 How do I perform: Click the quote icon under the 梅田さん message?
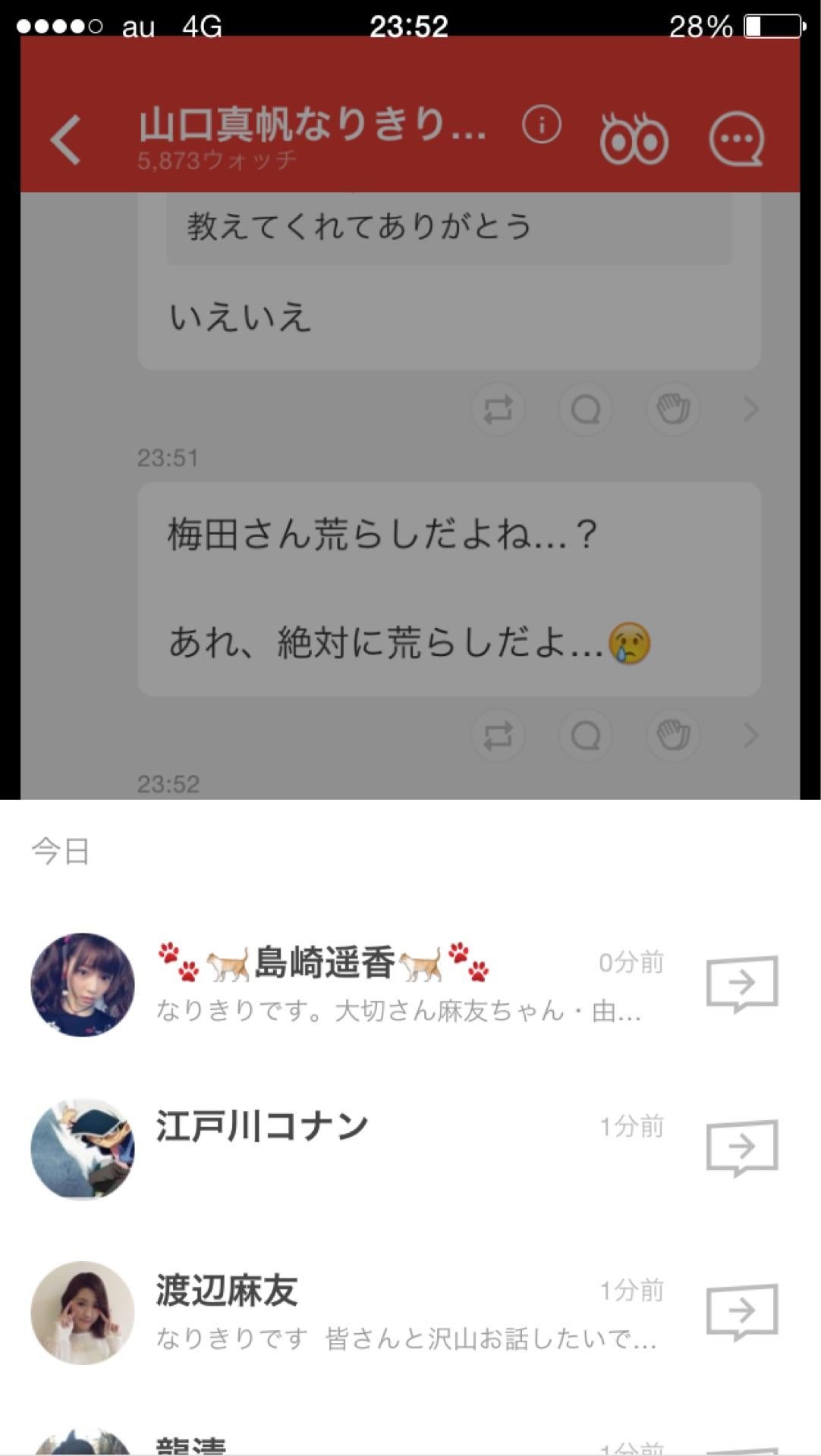[x=585, y=736]
